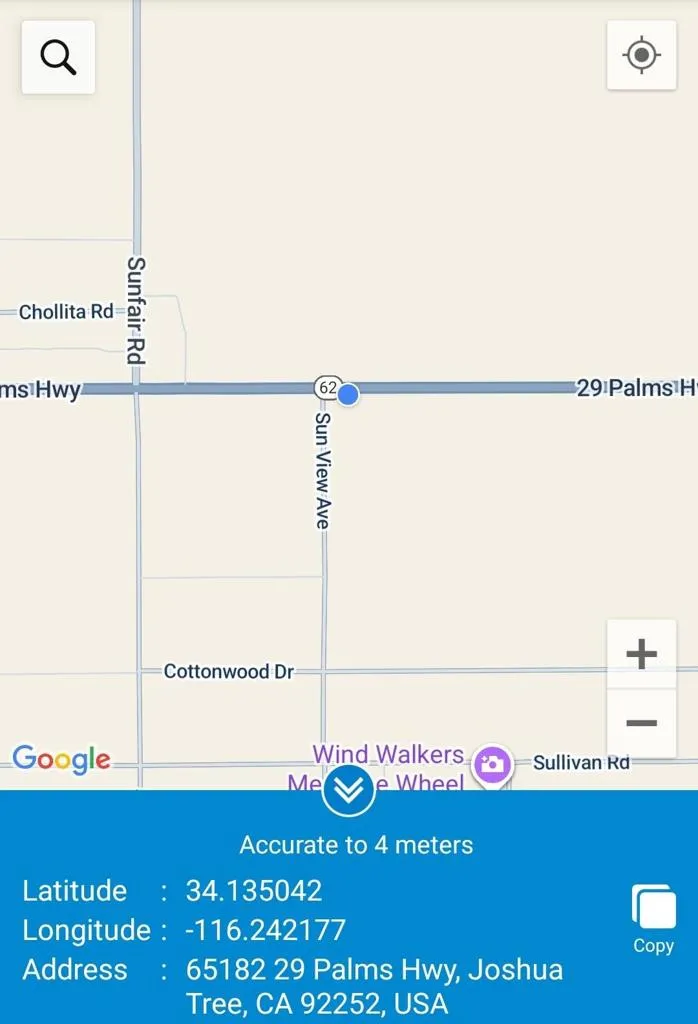This screenshot has height=1024, width=698.
Task: Zoom out with the minus button
Action: tap(641, 723)
